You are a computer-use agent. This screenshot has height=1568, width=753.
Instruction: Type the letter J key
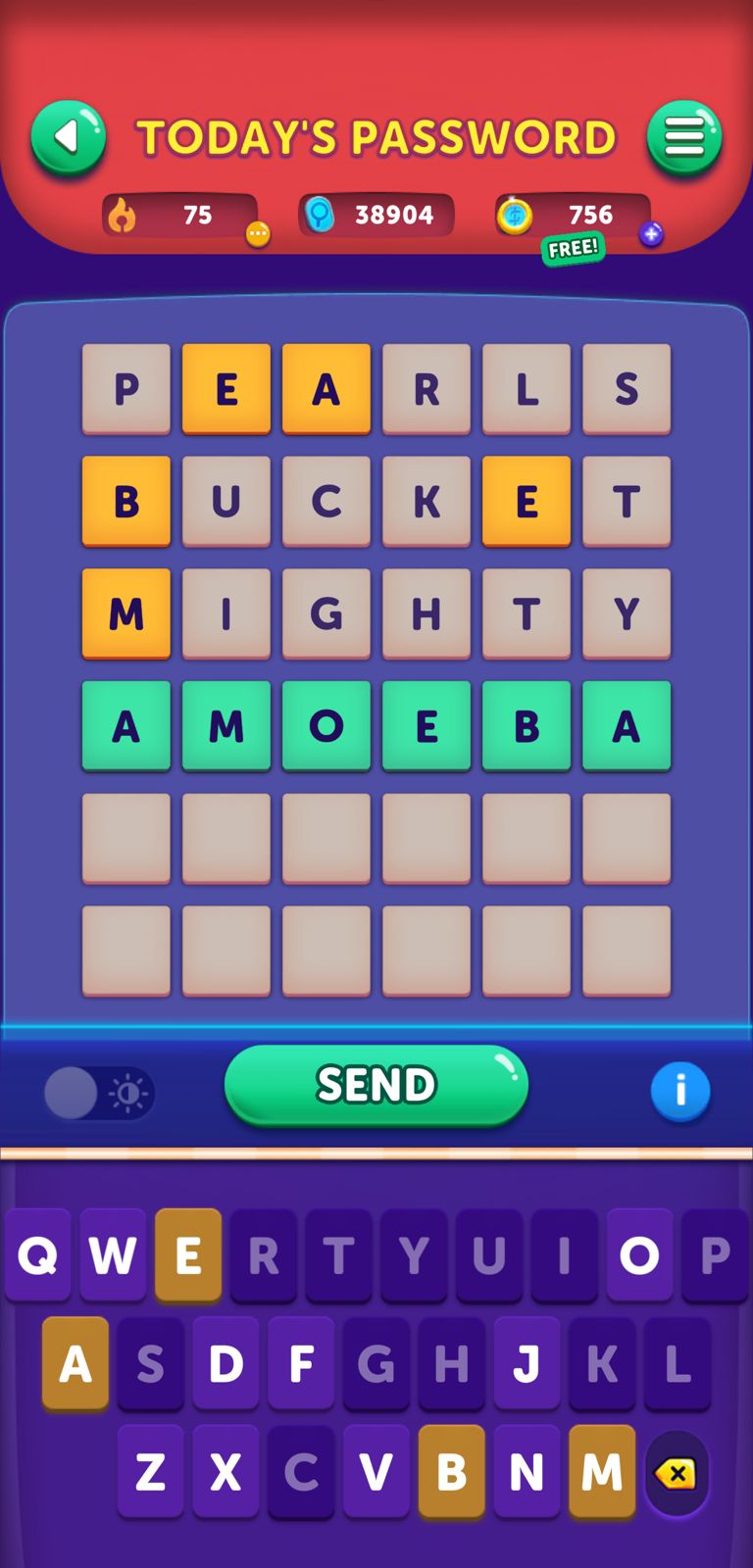(527, 1363)
